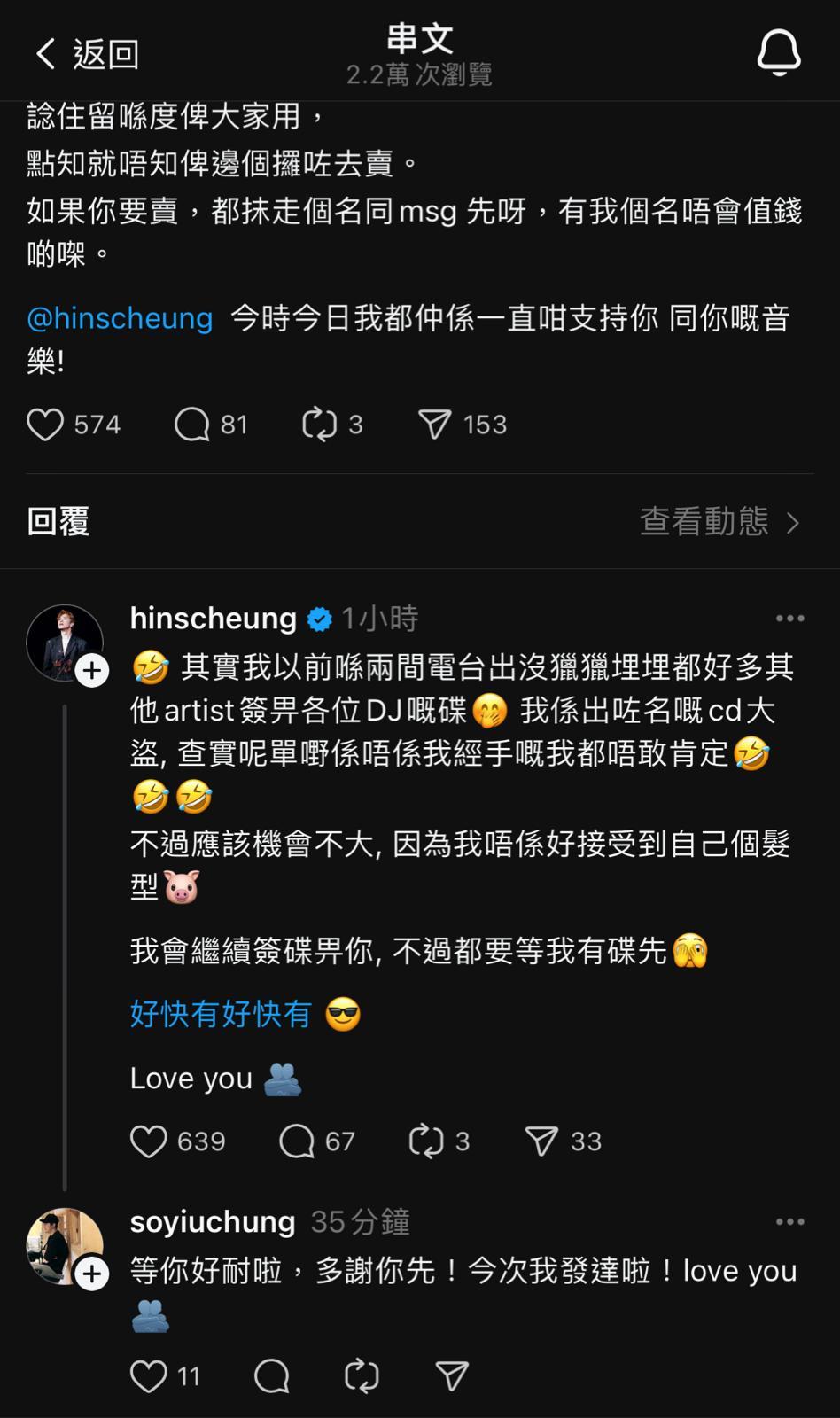Open hinscheung's profile from the username
The height and width of the screenshot is (1418, 840).
click(x=213, y=619)
